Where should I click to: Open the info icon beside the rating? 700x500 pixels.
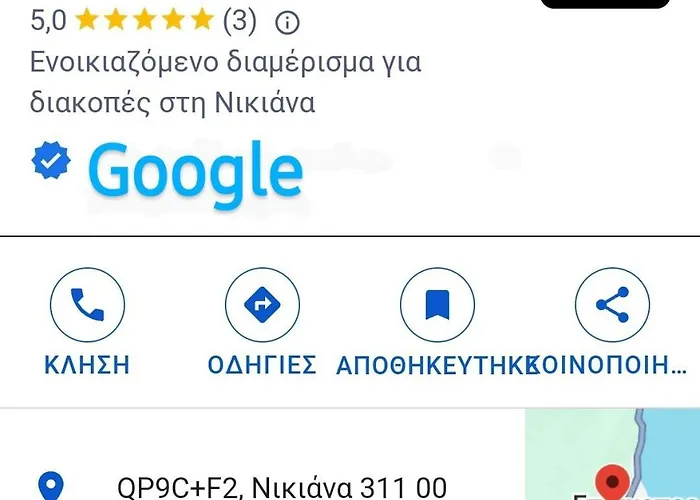click(x=286, y=22)
